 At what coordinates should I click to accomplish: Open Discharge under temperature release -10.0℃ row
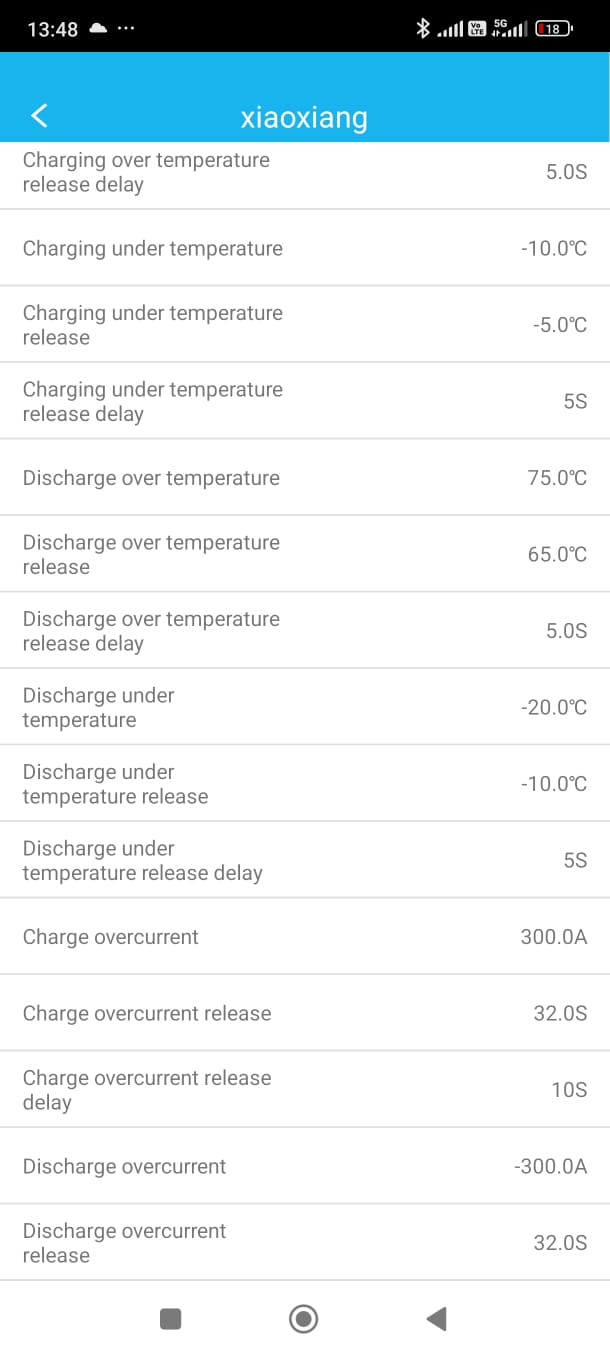[305, 783]
